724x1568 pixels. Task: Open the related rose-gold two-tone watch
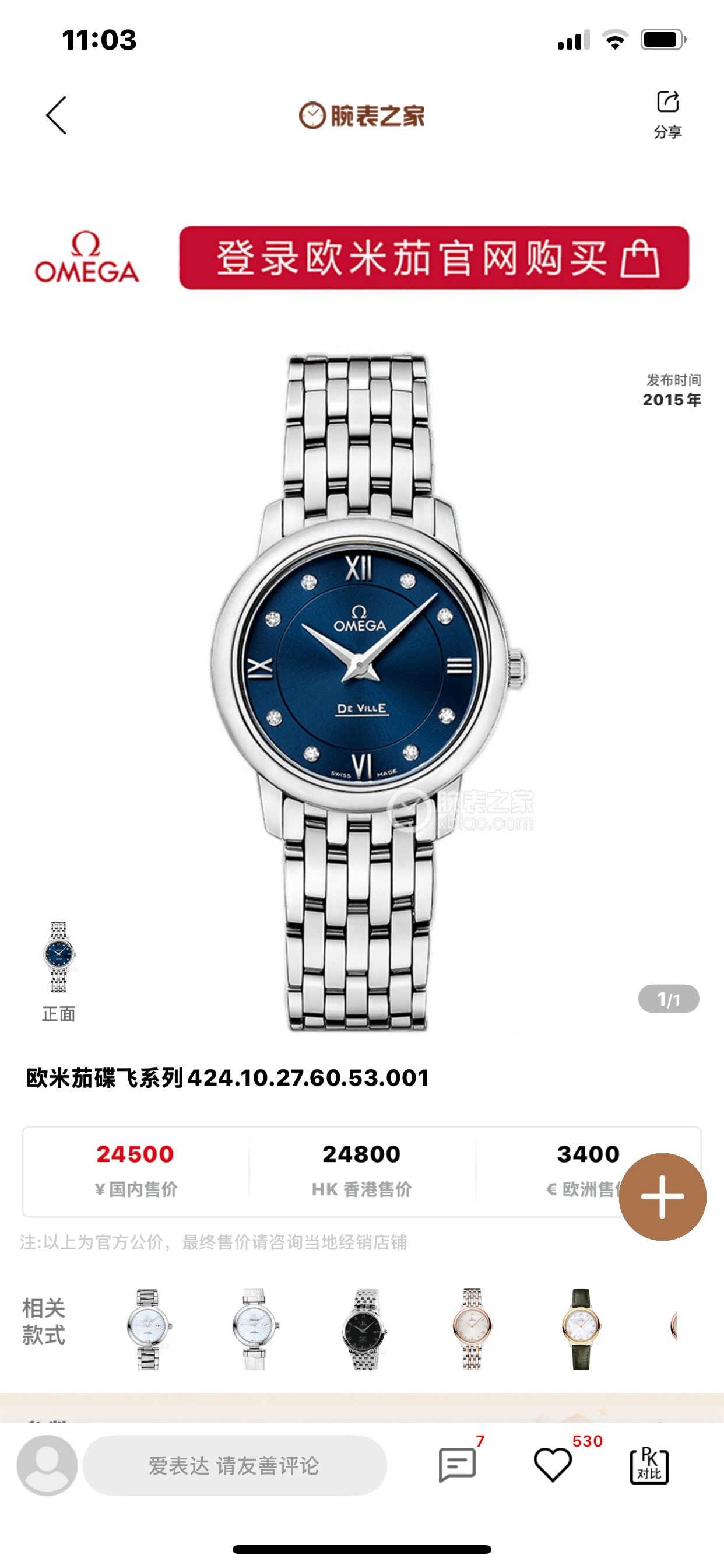472,1329
